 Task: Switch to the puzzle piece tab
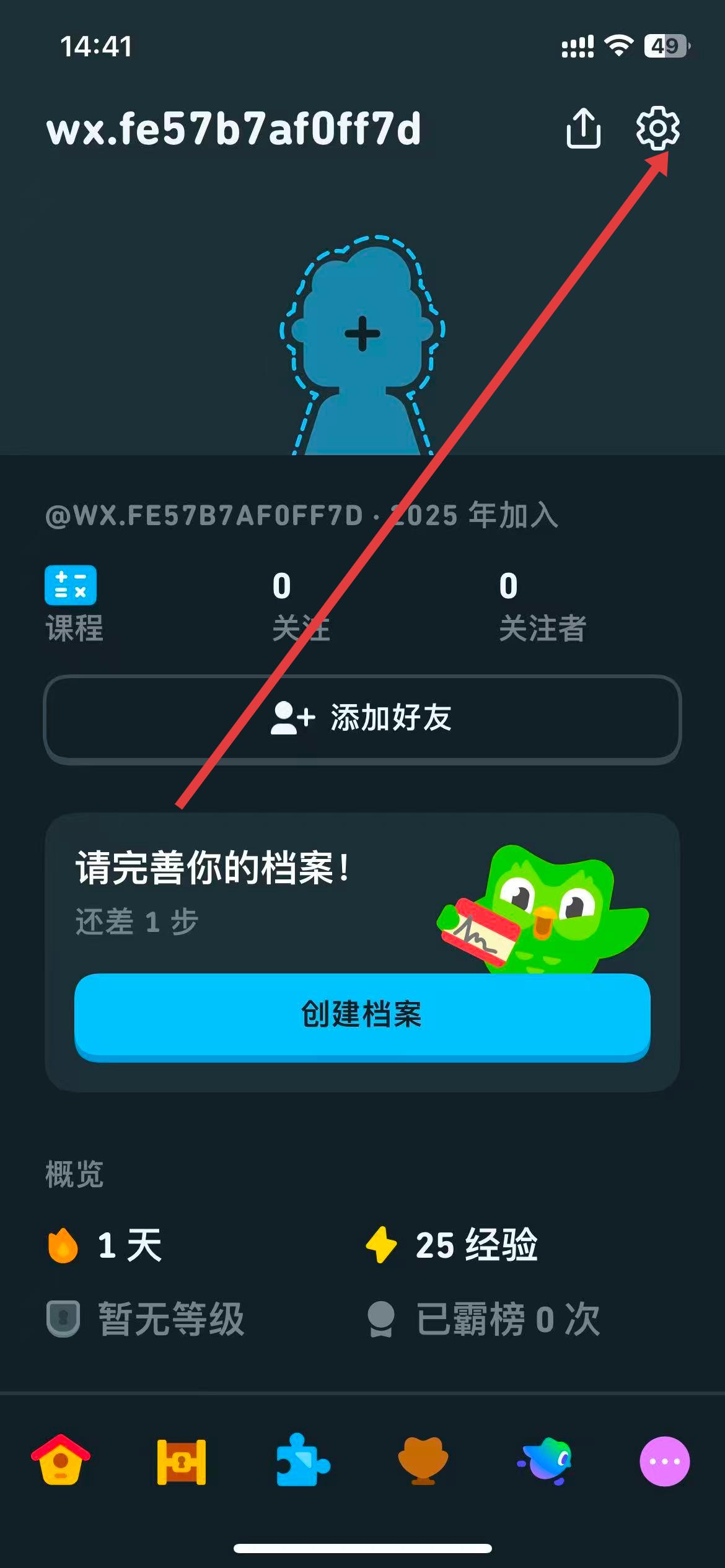coord(302,1460)
